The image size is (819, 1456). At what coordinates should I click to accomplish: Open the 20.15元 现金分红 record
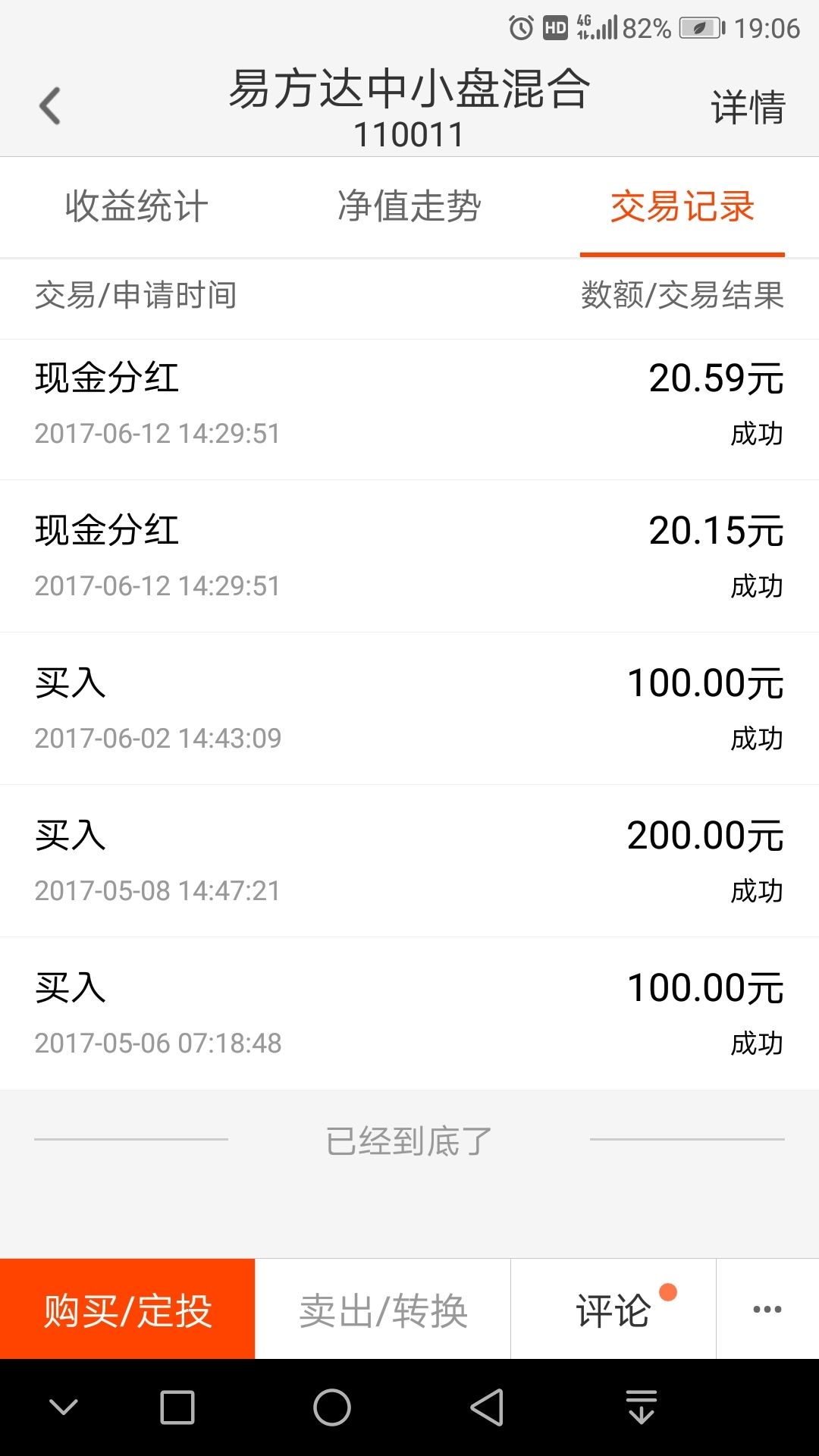click(x=409, y=557)
